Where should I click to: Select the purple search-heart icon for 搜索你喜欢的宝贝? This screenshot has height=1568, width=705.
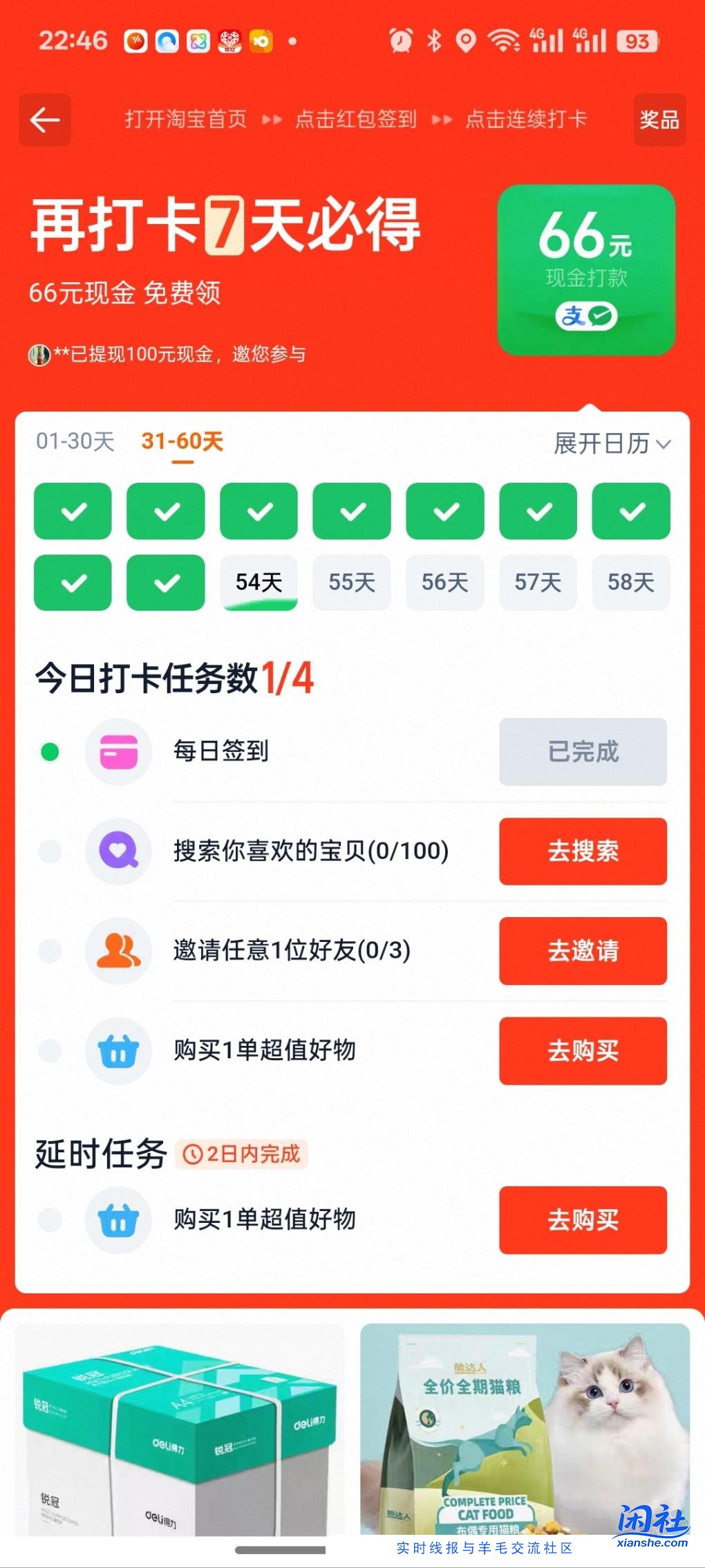[118, 851]
